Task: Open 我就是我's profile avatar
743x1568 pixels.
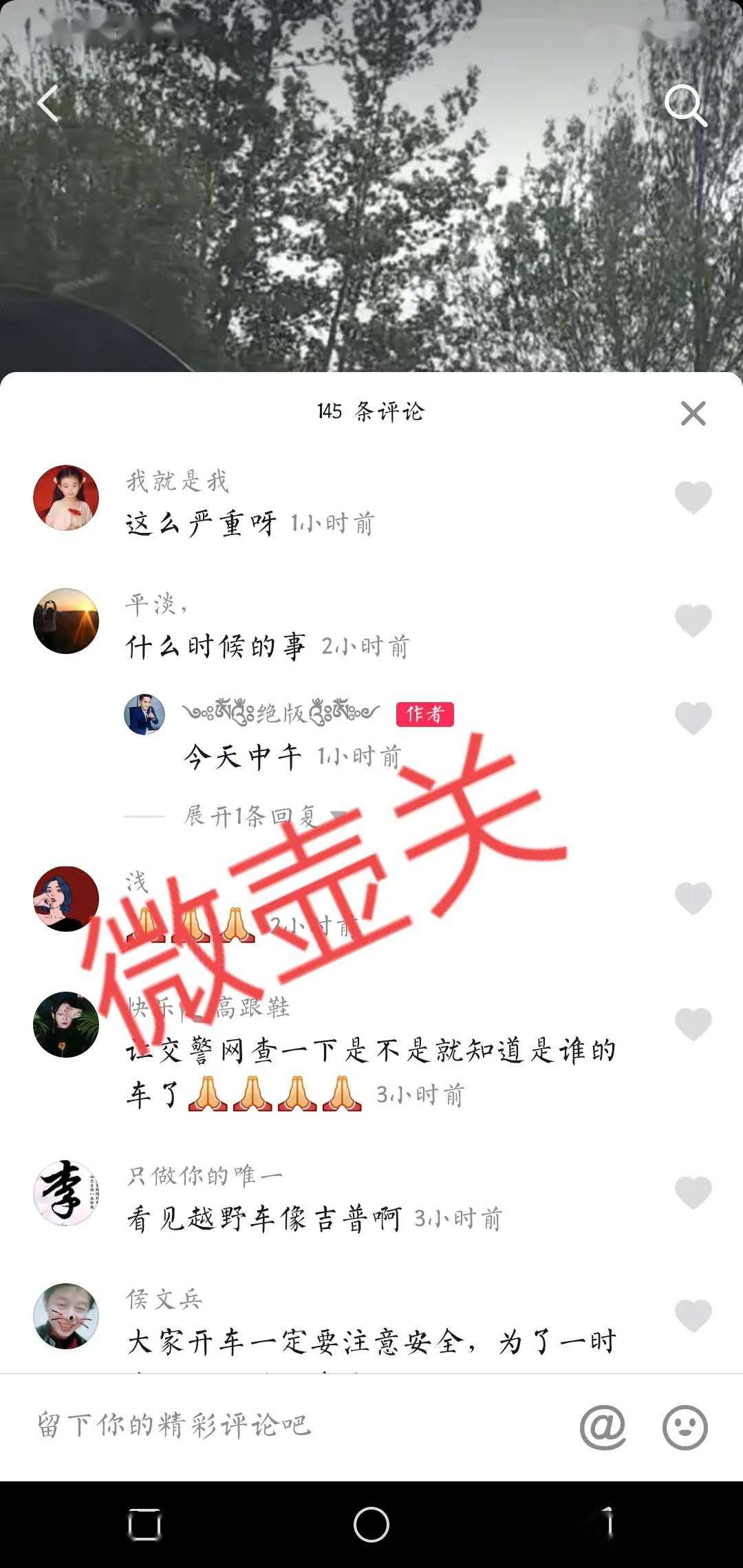Action: pyautogui.click(x=66, y=497)
